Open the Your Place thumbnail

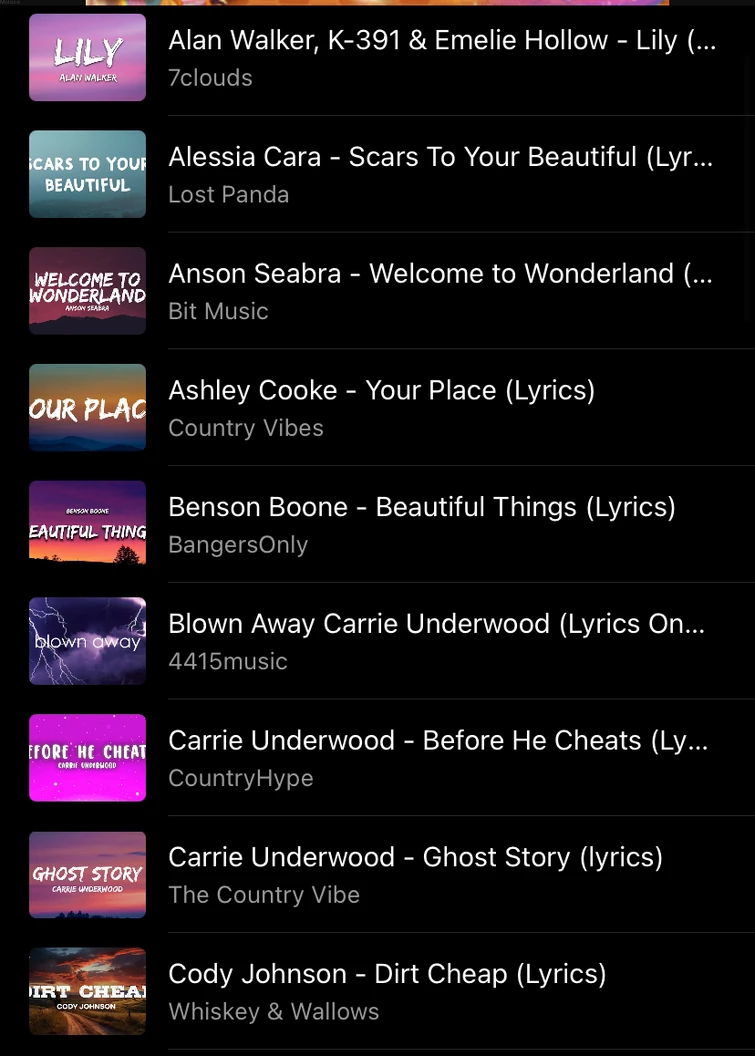87,407
